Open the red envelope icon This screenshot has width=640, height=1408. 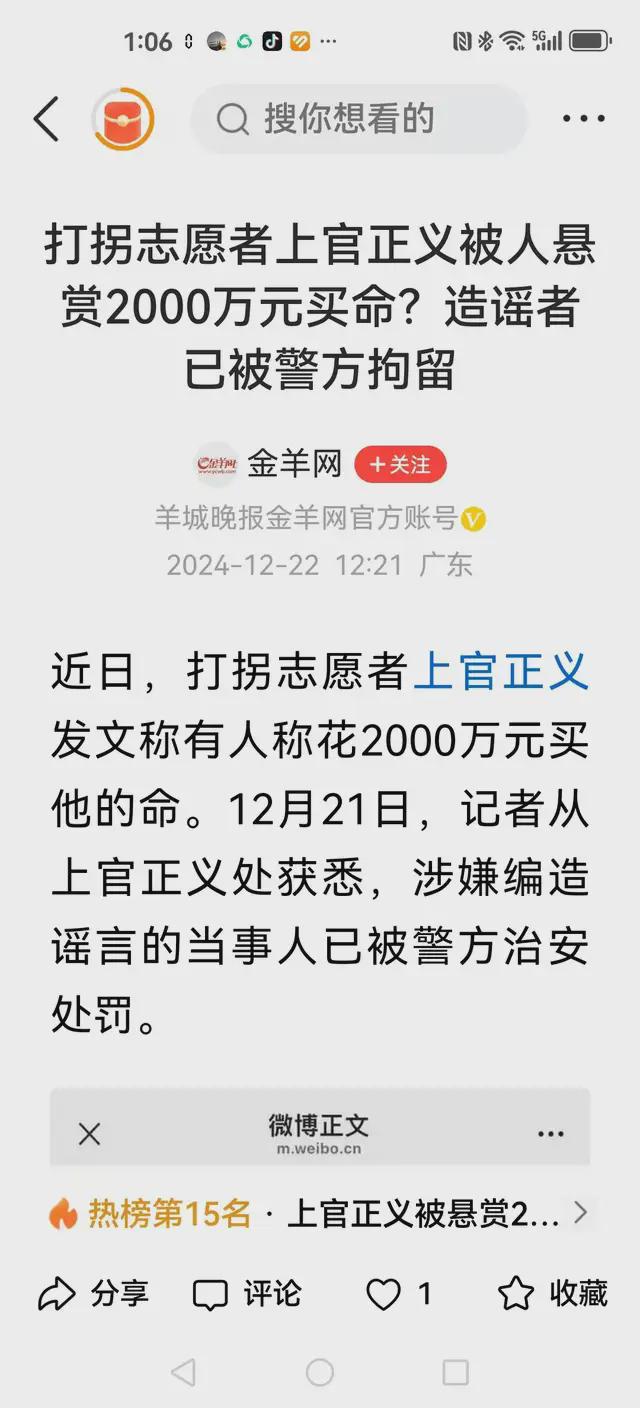123,119
